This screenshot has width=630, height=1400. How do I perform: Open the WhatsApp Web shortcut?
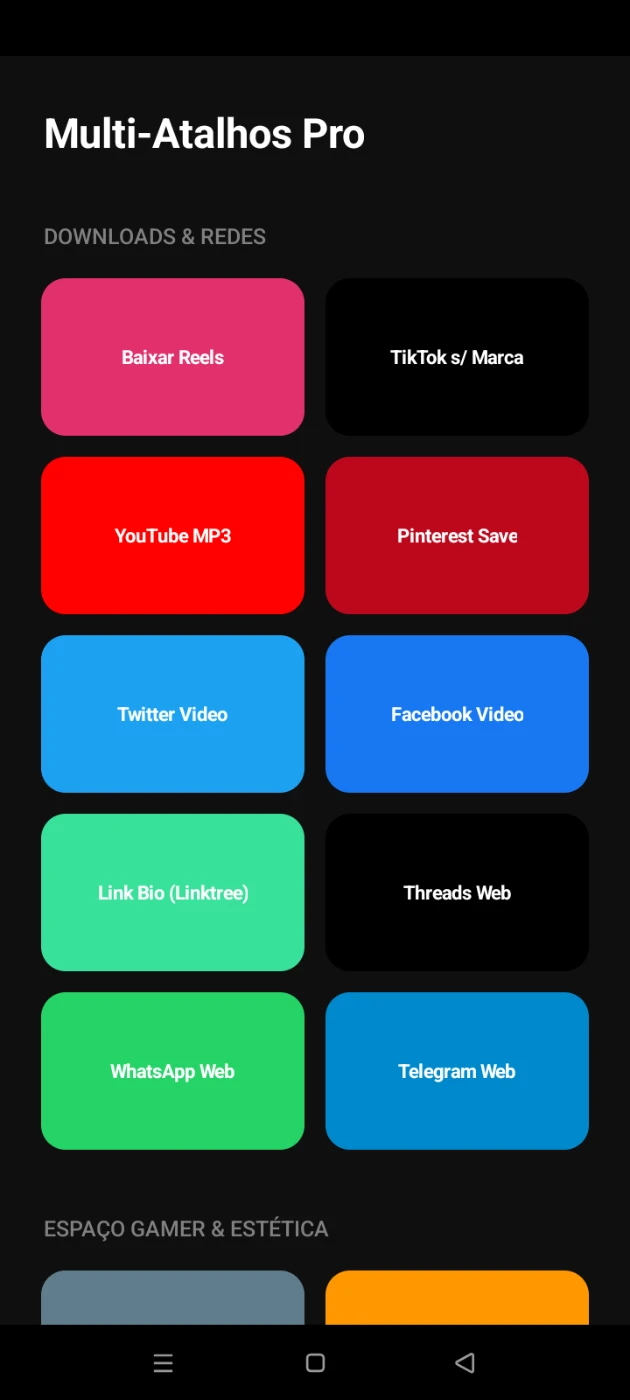click(172, 1071)
